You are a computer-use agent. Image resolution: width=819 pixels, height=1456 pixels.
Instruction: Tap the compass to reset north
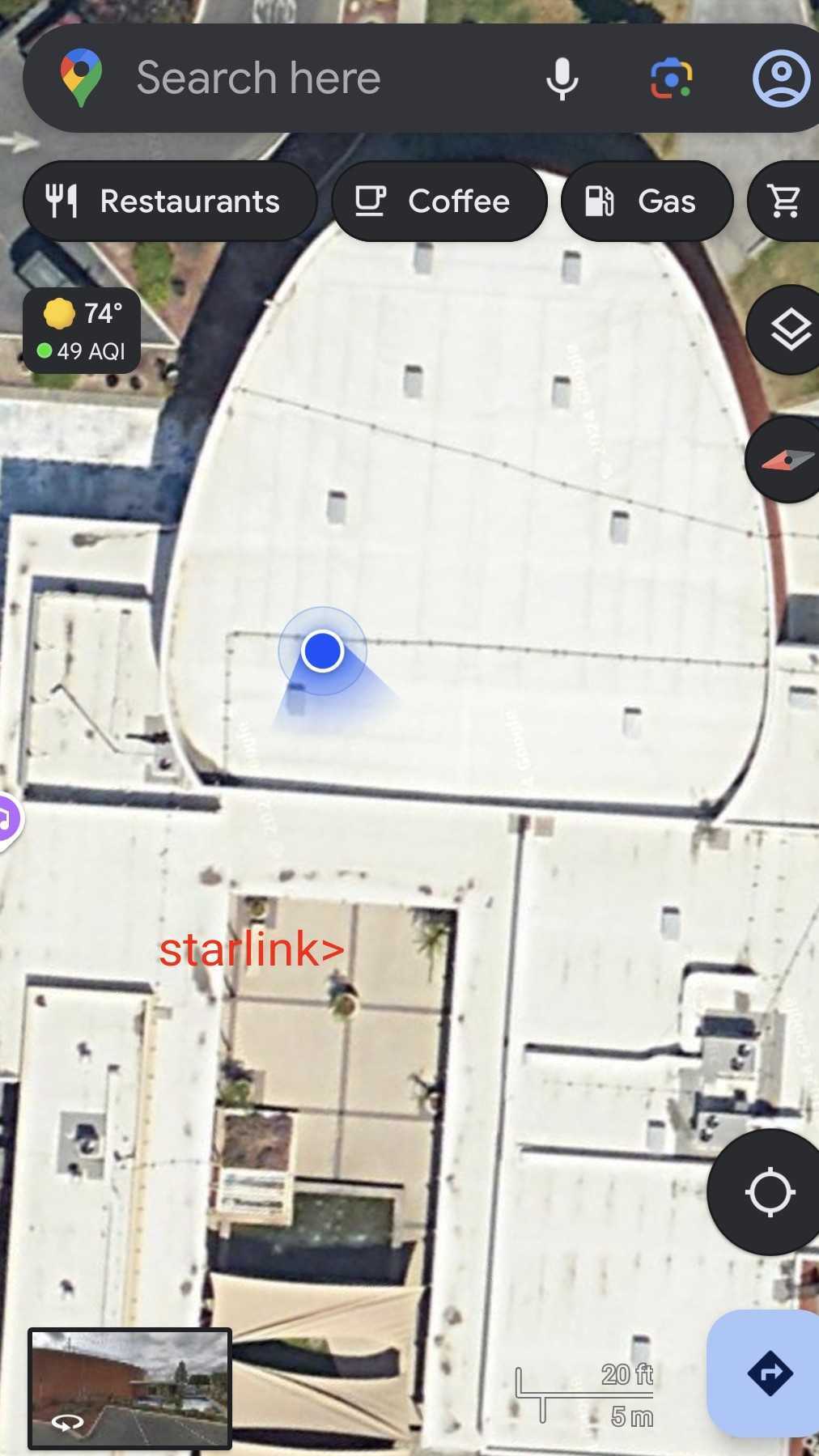783,460
